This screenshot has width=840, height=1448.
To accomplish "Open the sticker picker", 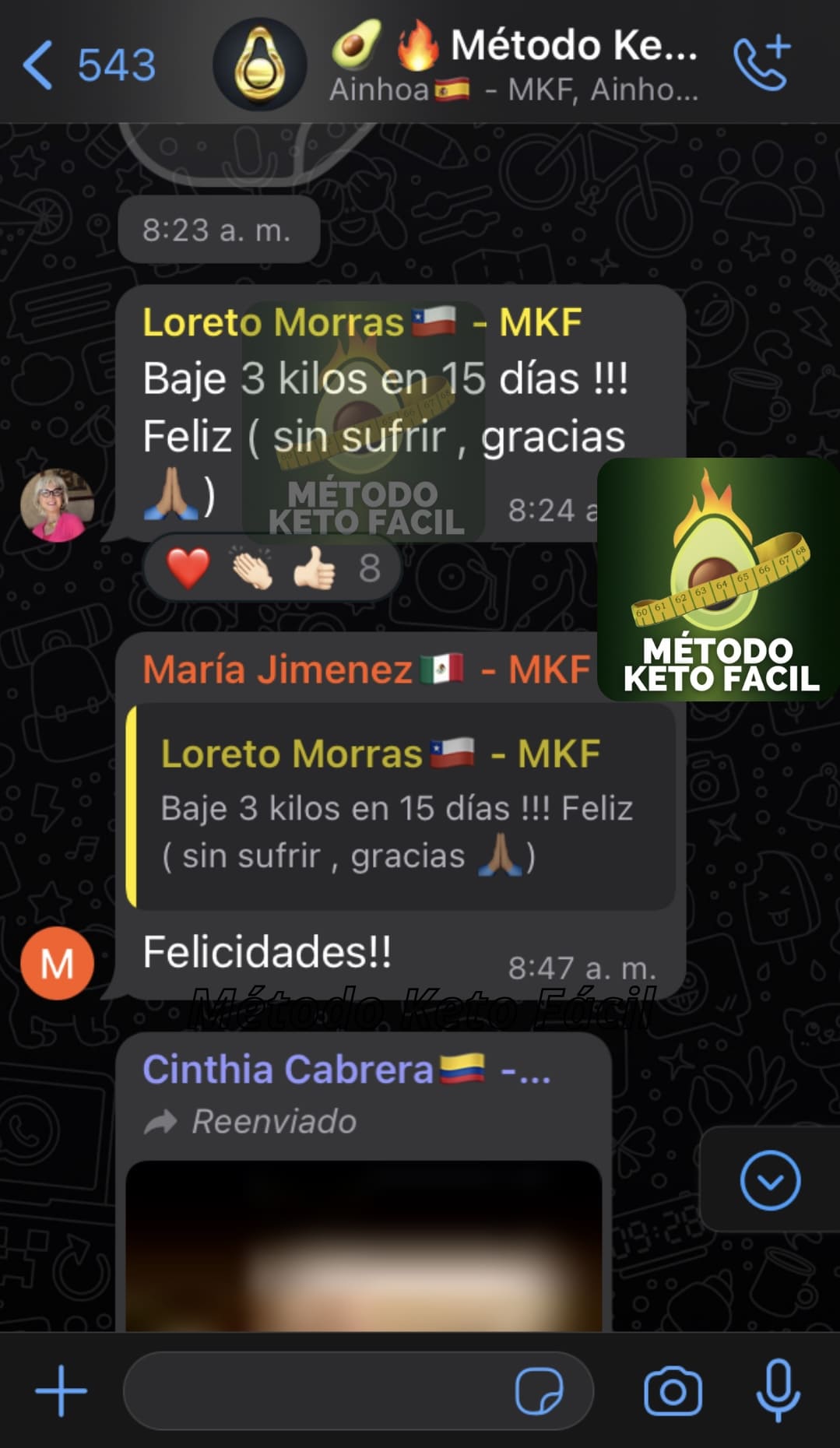I will pyautogui.click(x=539, y=1390).
